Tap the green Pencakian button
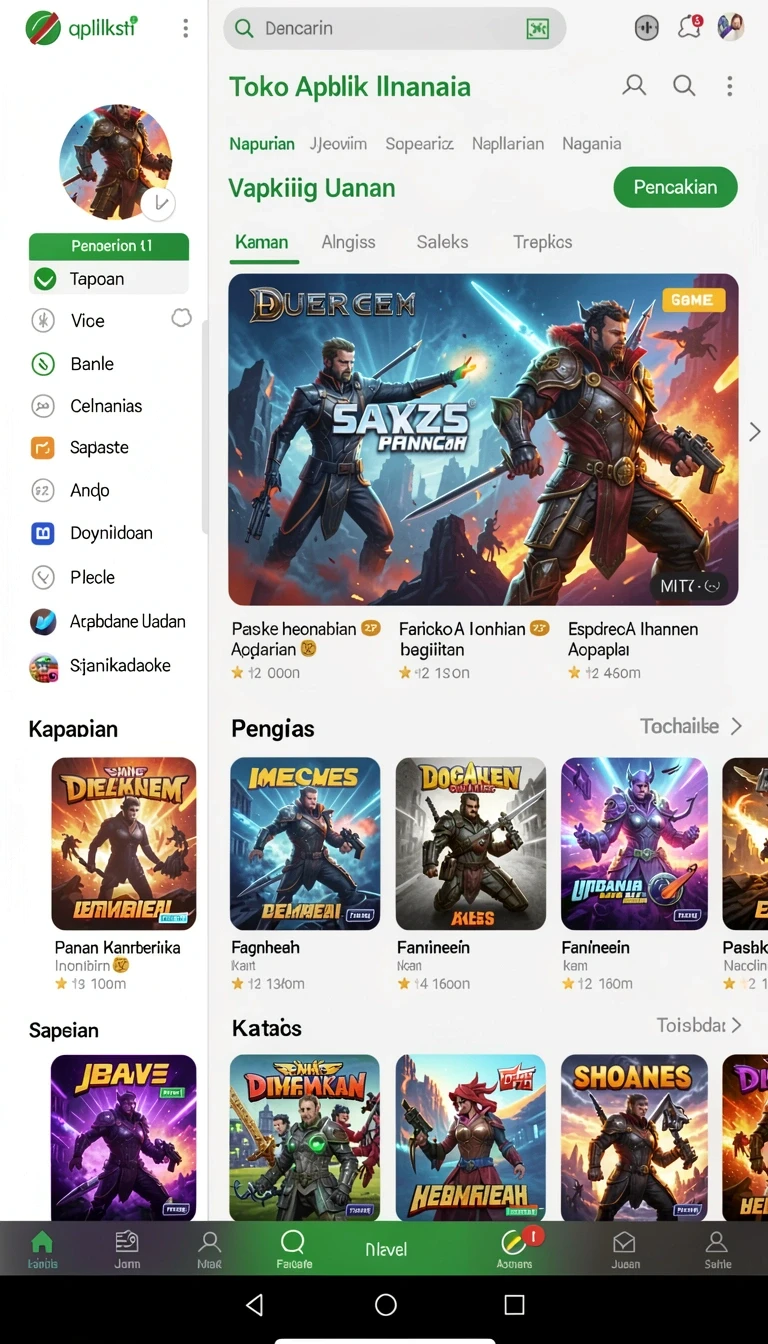The width and height of the screenshot is (768, 1344). click(x=675, y=187)
